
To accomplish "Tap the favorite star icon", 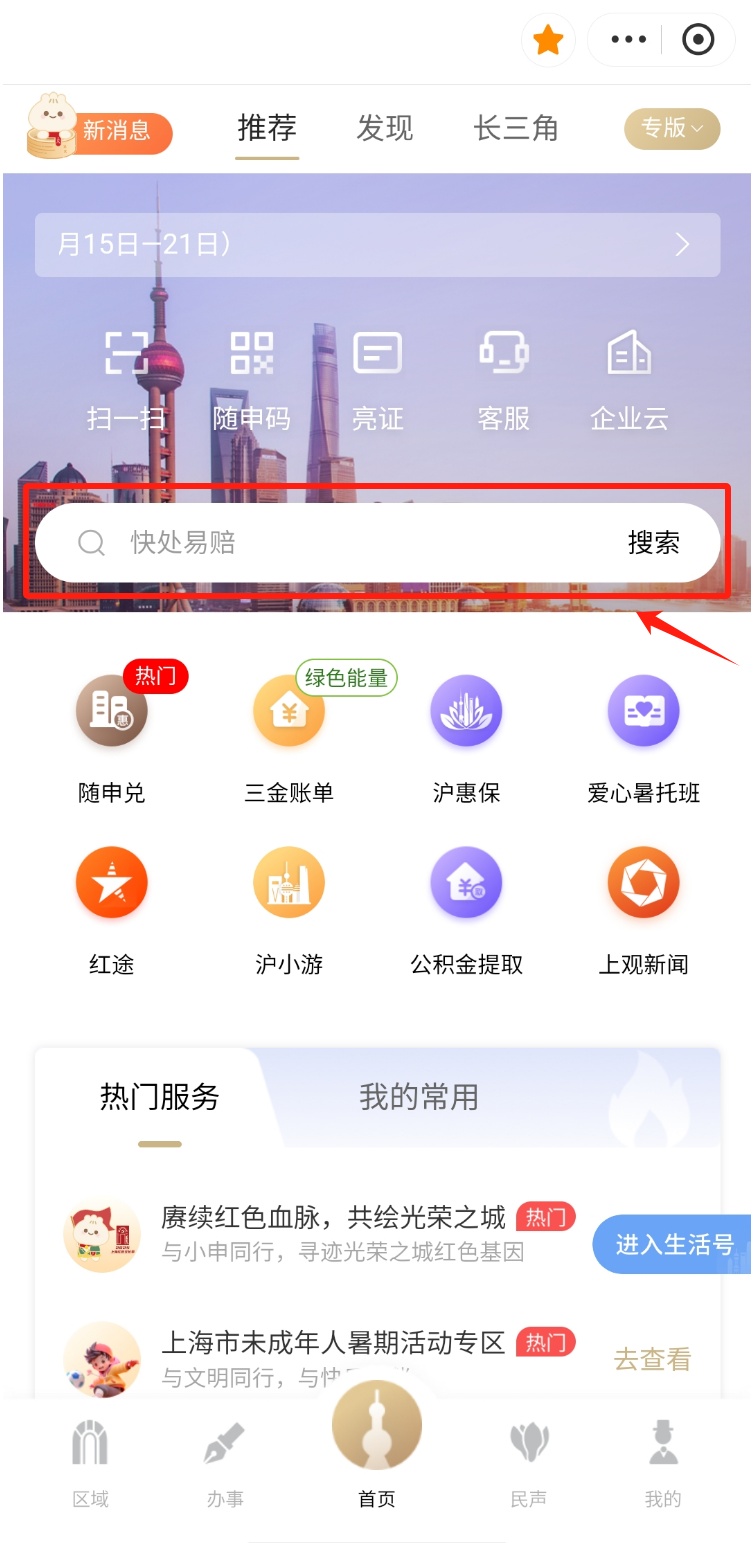I will coord(548,40).
